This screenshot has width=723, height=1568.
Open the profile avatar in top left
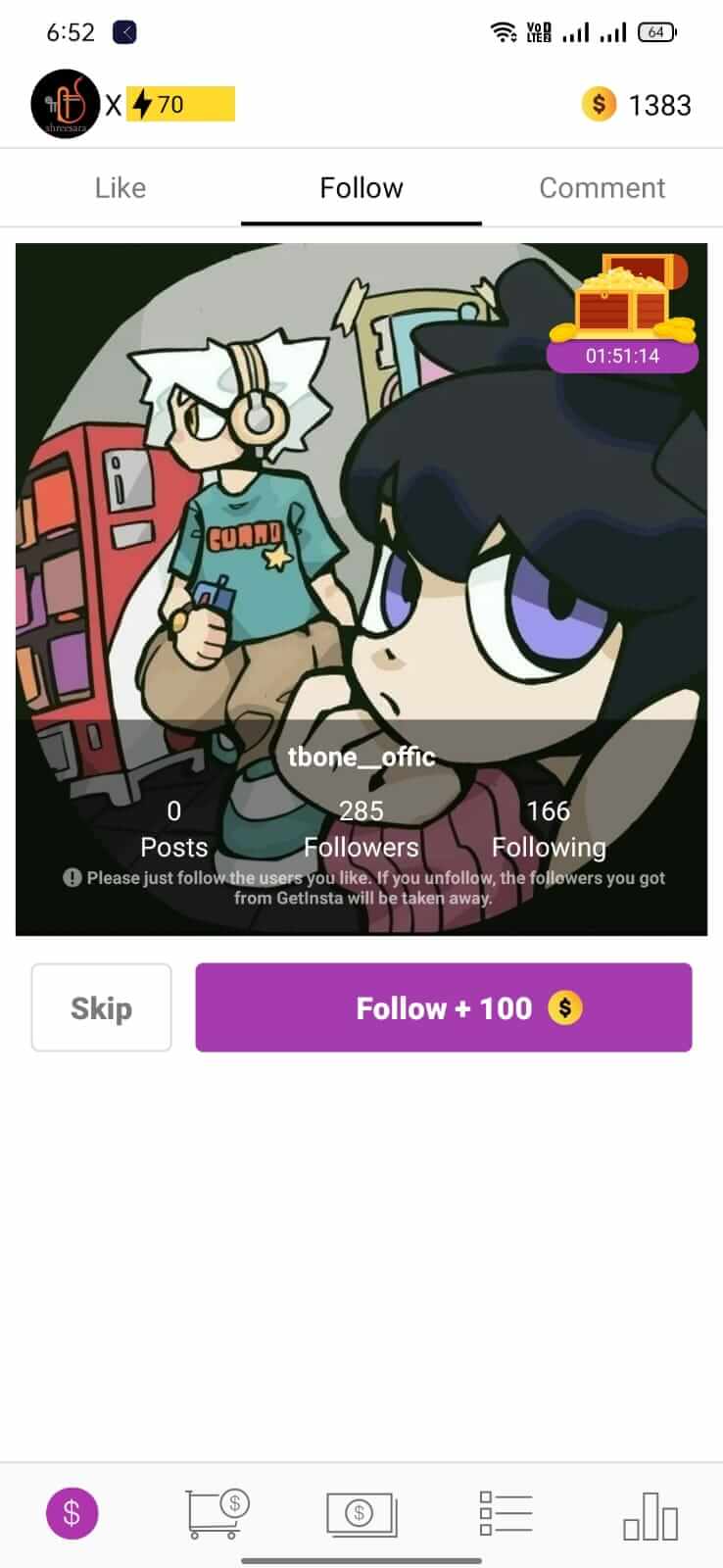(65, 102)
